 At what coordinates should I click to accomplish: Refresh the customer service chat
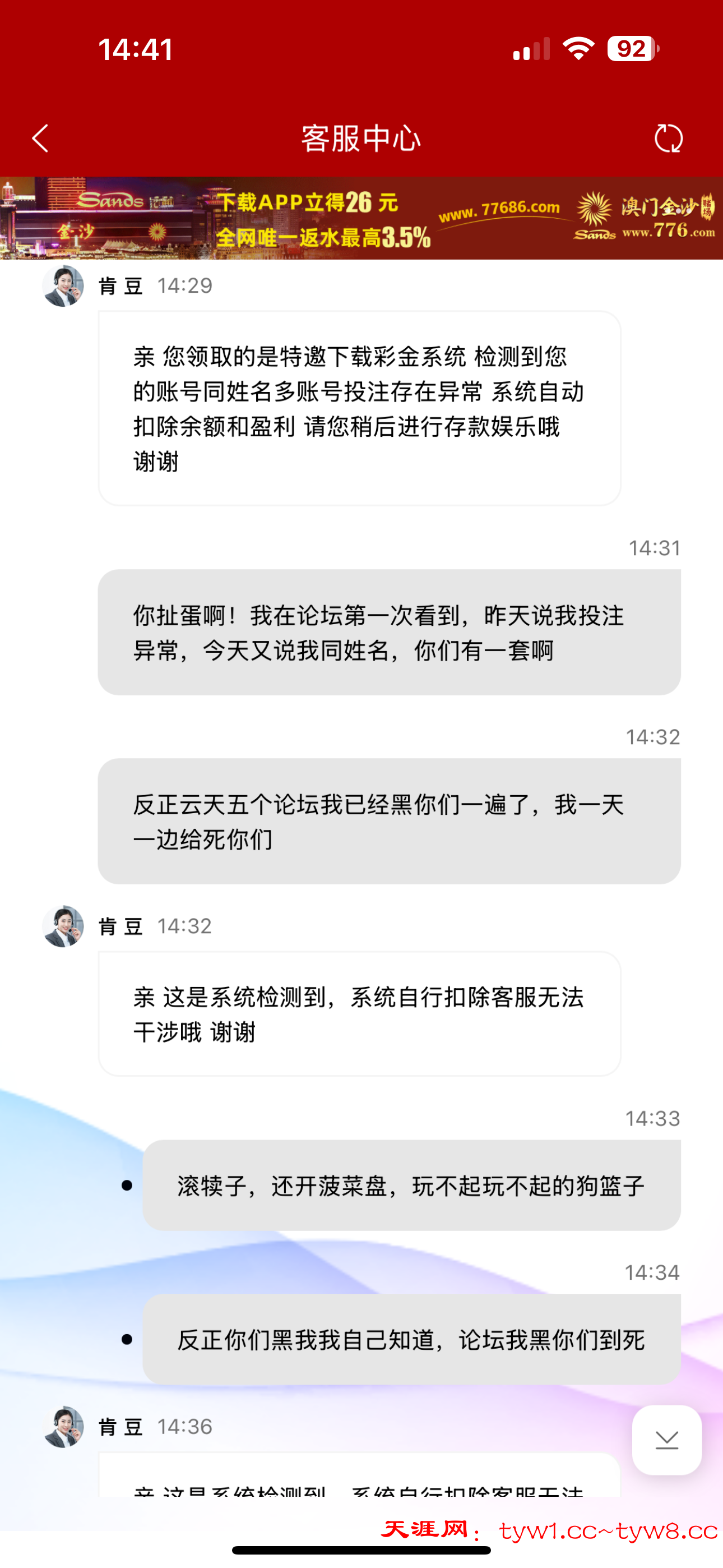tap(668, 138)
